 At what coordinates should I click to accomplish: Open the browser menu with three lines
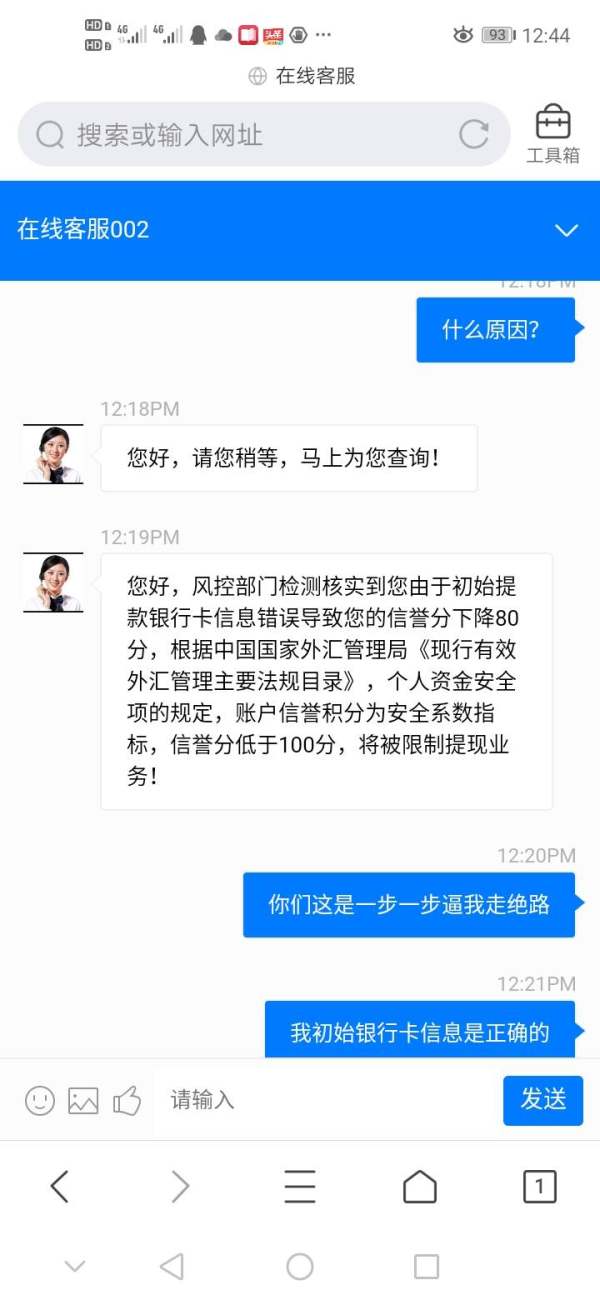pos(300,1186)
